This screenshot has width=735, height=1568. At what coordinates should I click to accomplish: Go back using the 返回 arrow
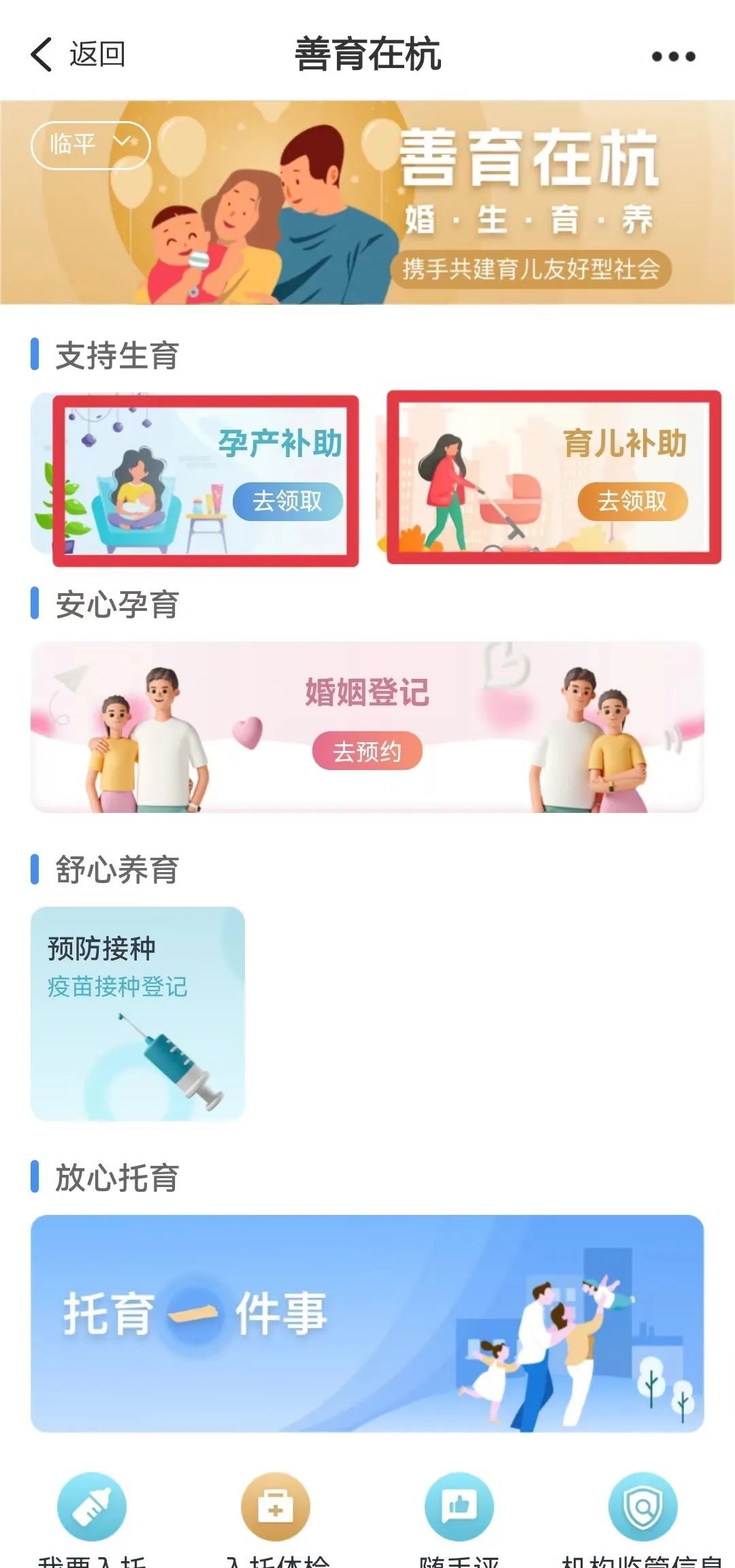click(x=76, y=54)
